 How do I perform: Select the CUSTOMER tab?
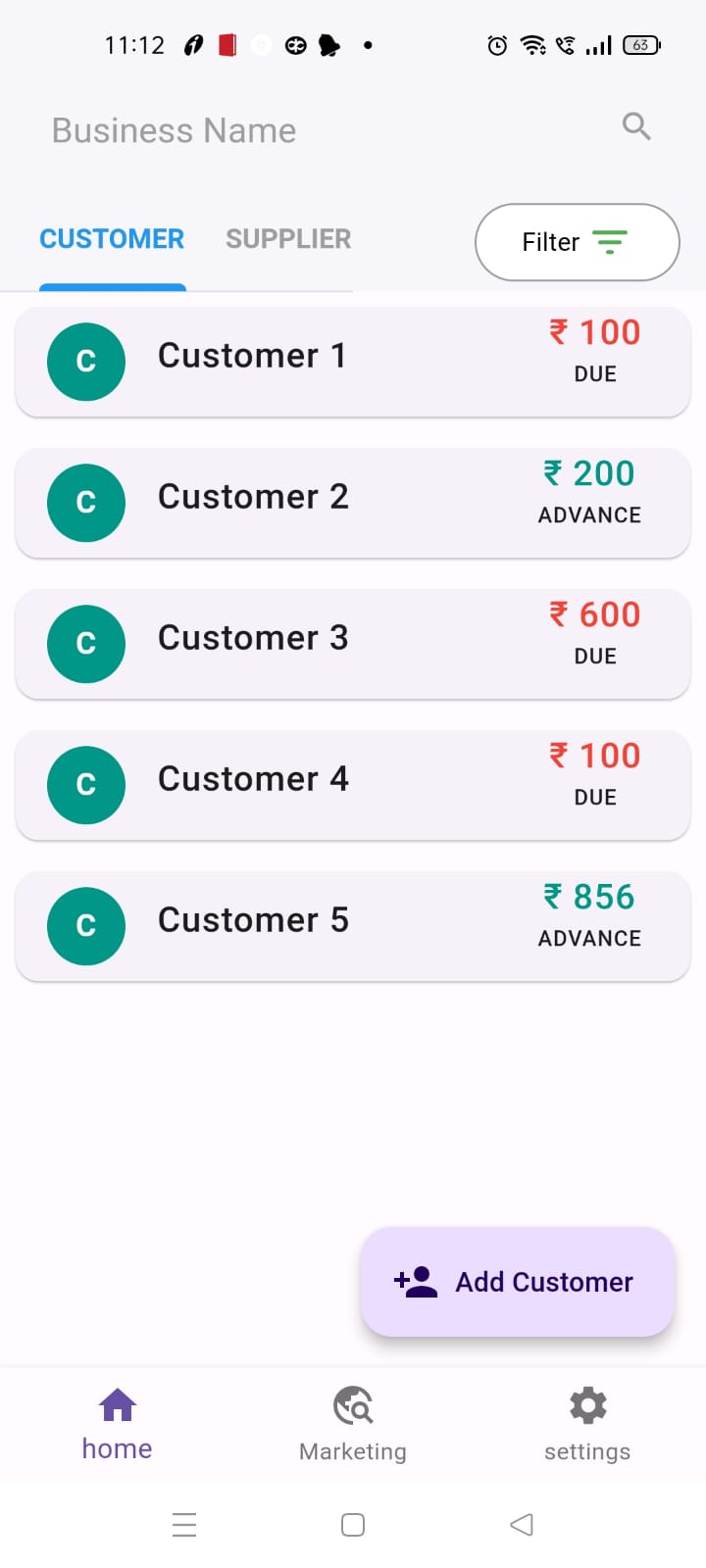pyautogui.click(x=112, y=239)
